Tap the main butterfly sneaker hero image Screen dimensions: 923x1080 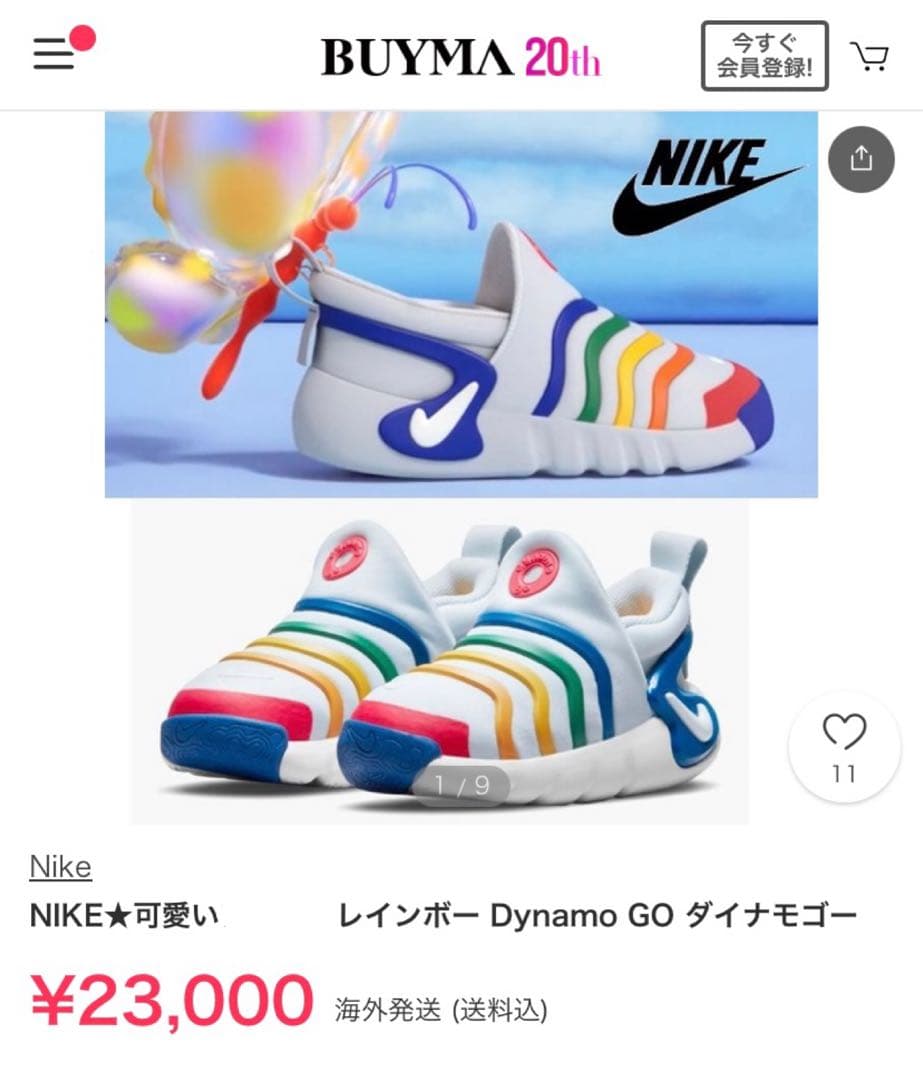(460, 305)
